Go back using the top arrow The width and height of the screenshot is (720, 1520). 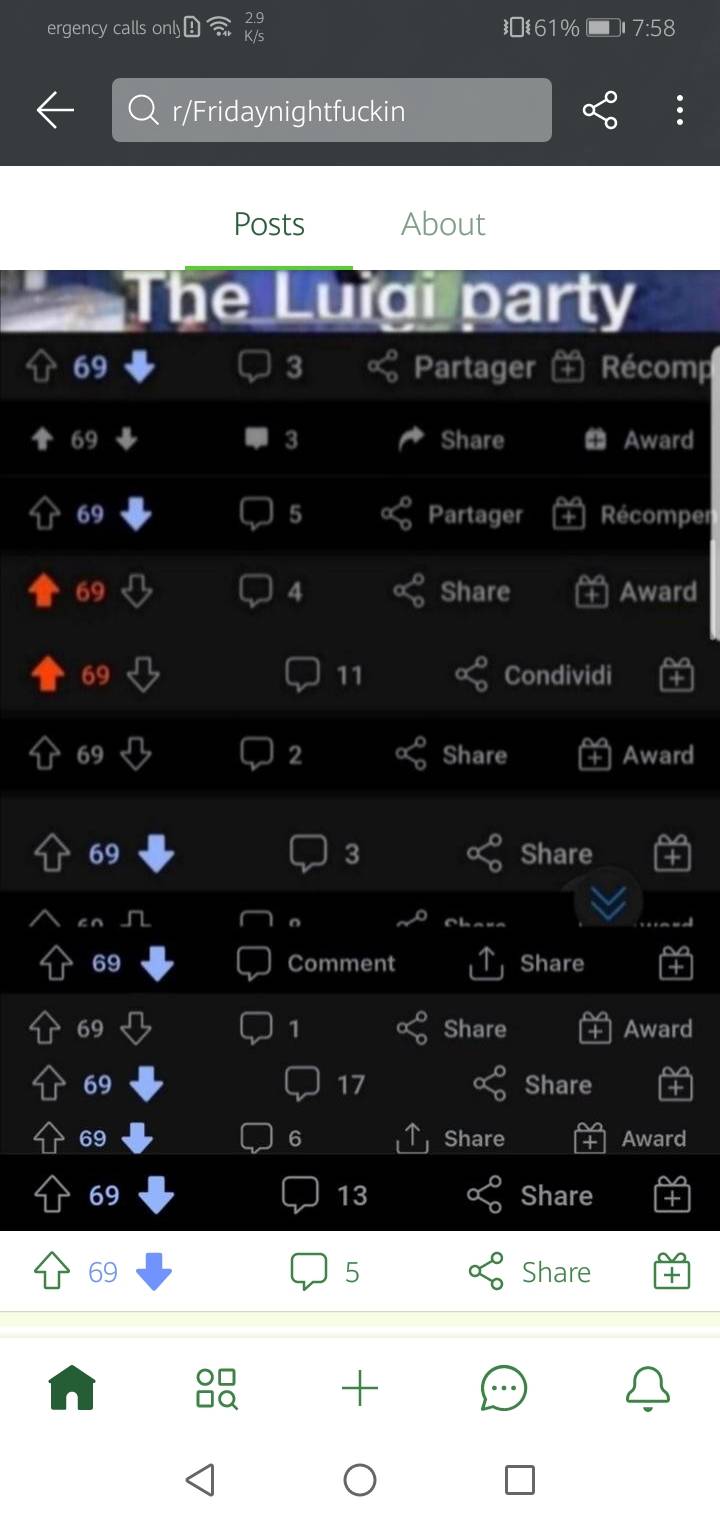click(55, 110)
